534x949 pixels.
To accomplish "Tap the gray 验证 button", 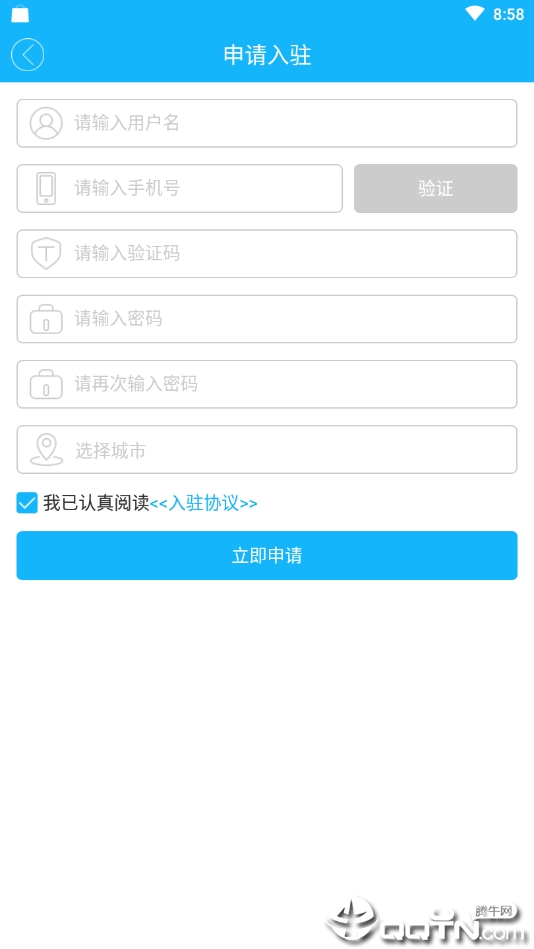I will 436,189.
